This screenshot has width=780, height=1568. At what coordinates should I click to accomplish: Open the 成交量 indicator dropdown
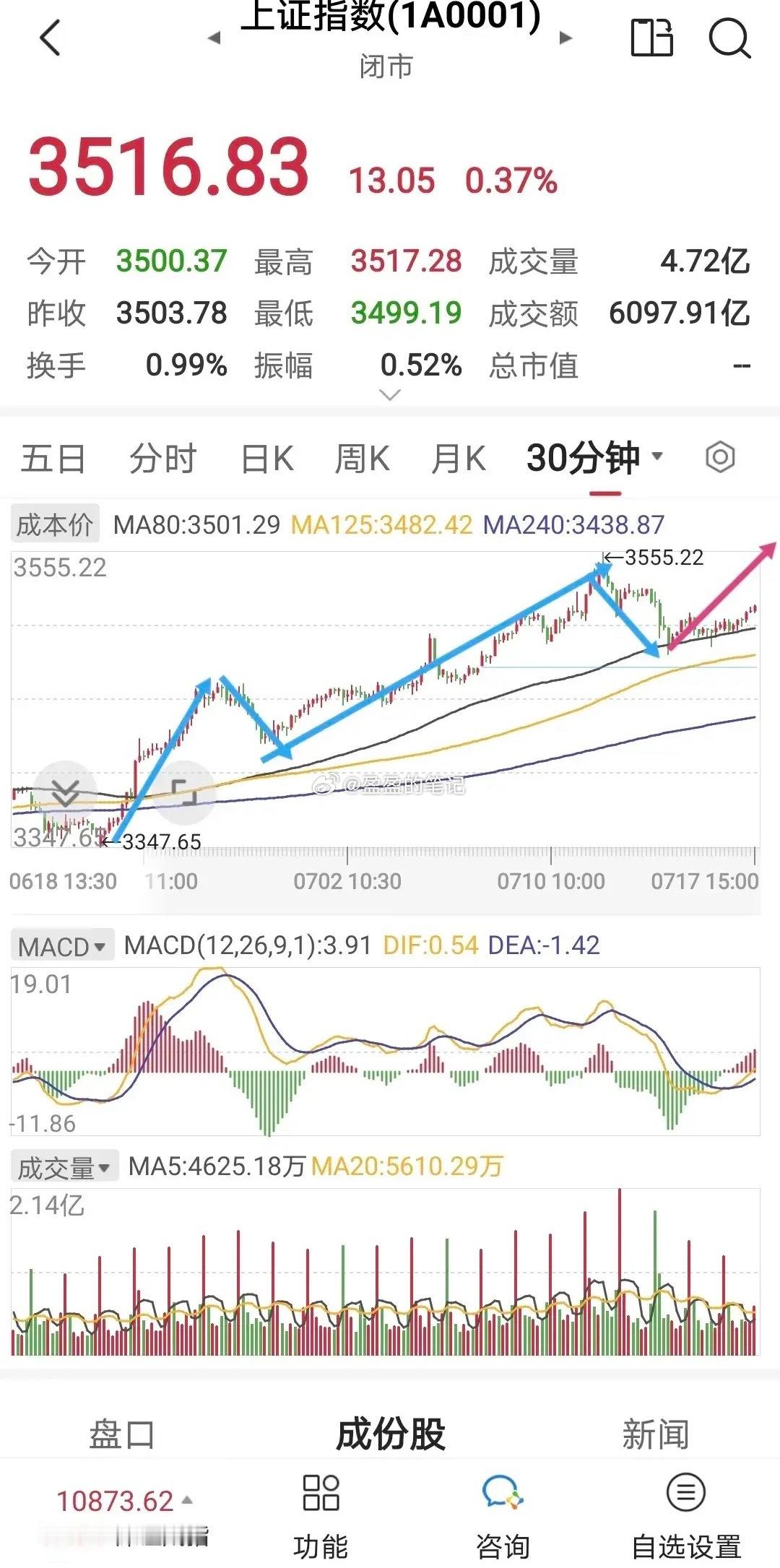[64, 1166]
